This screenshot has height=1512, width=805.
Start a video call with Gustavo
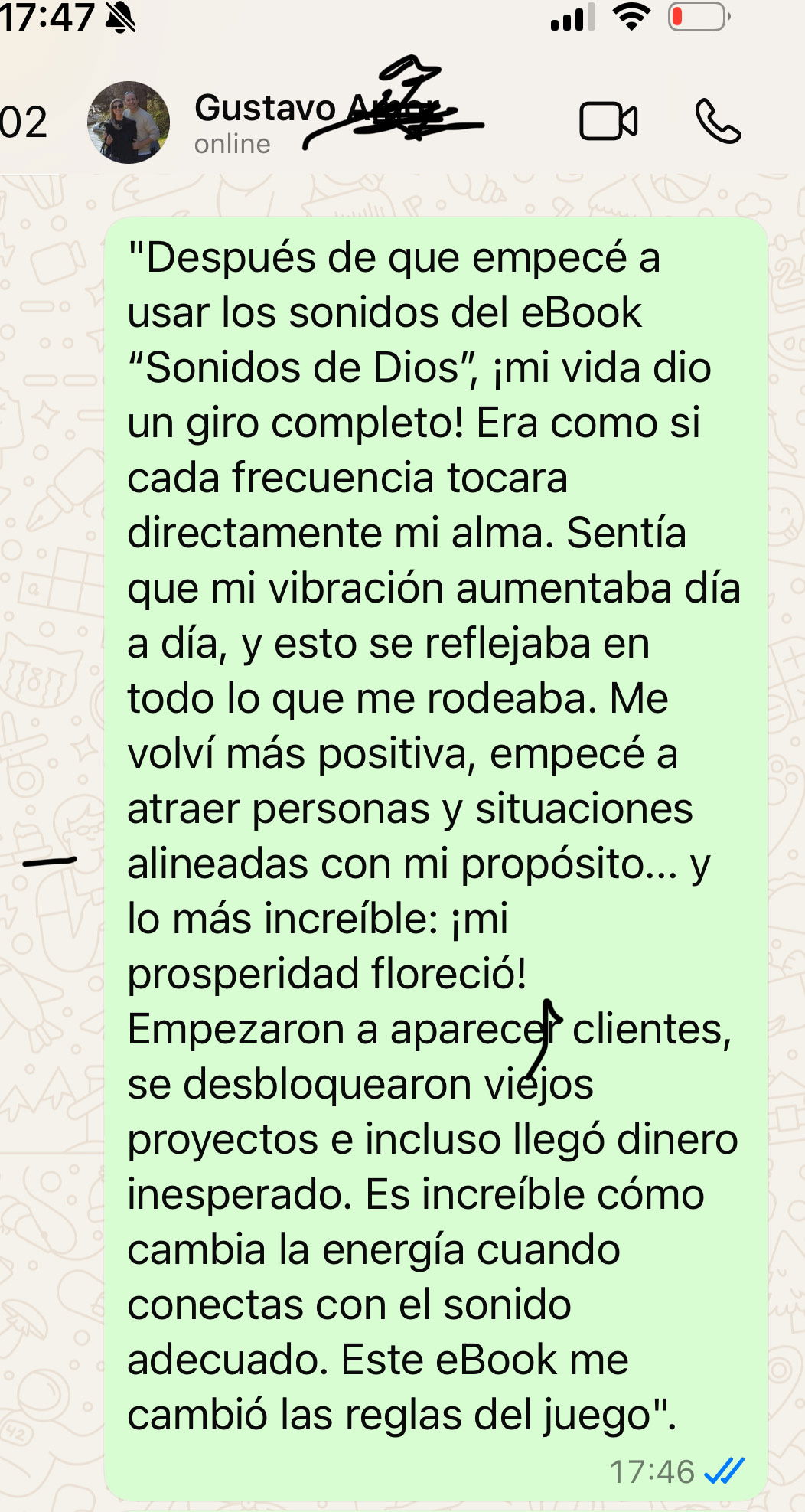coord(608,122)
